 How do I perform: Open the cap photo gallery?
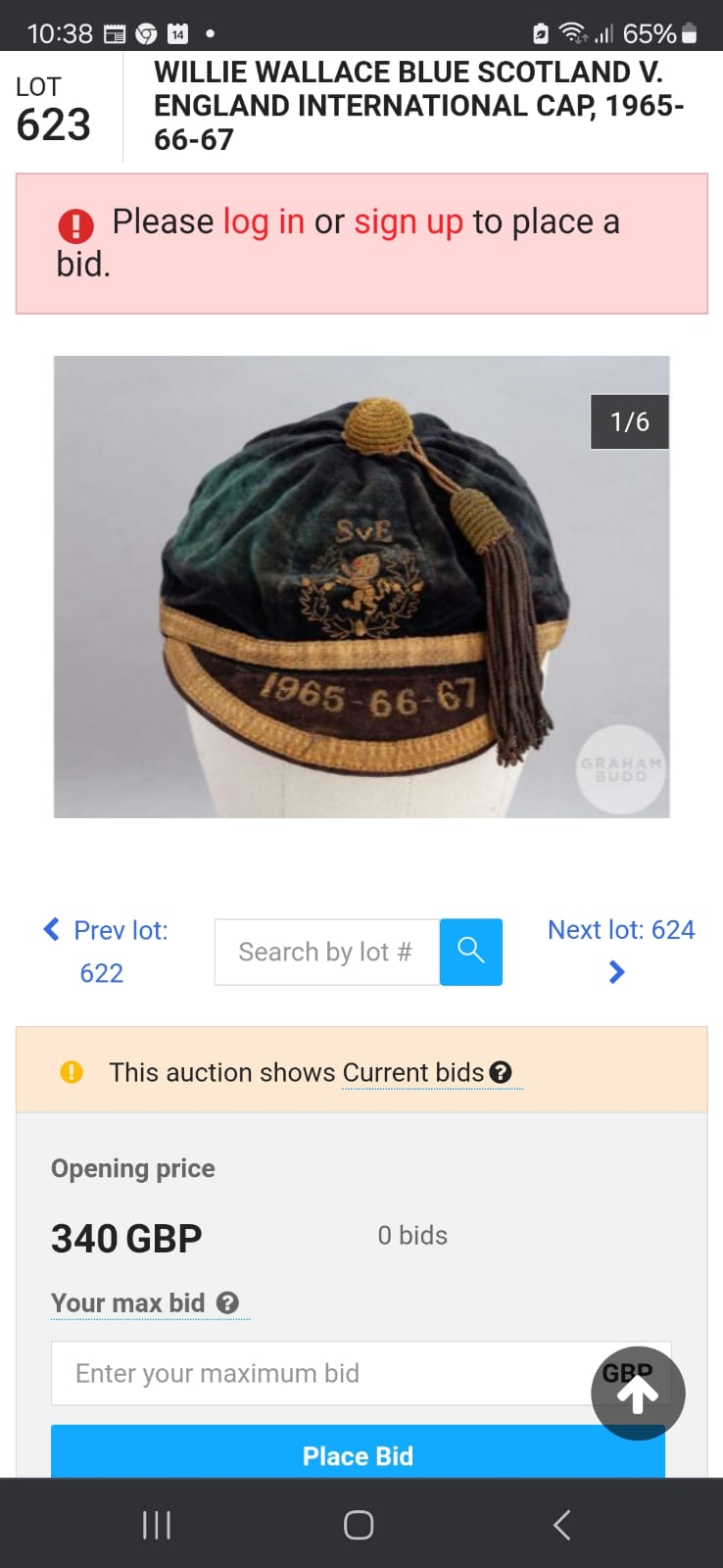(x=361, y=586)
